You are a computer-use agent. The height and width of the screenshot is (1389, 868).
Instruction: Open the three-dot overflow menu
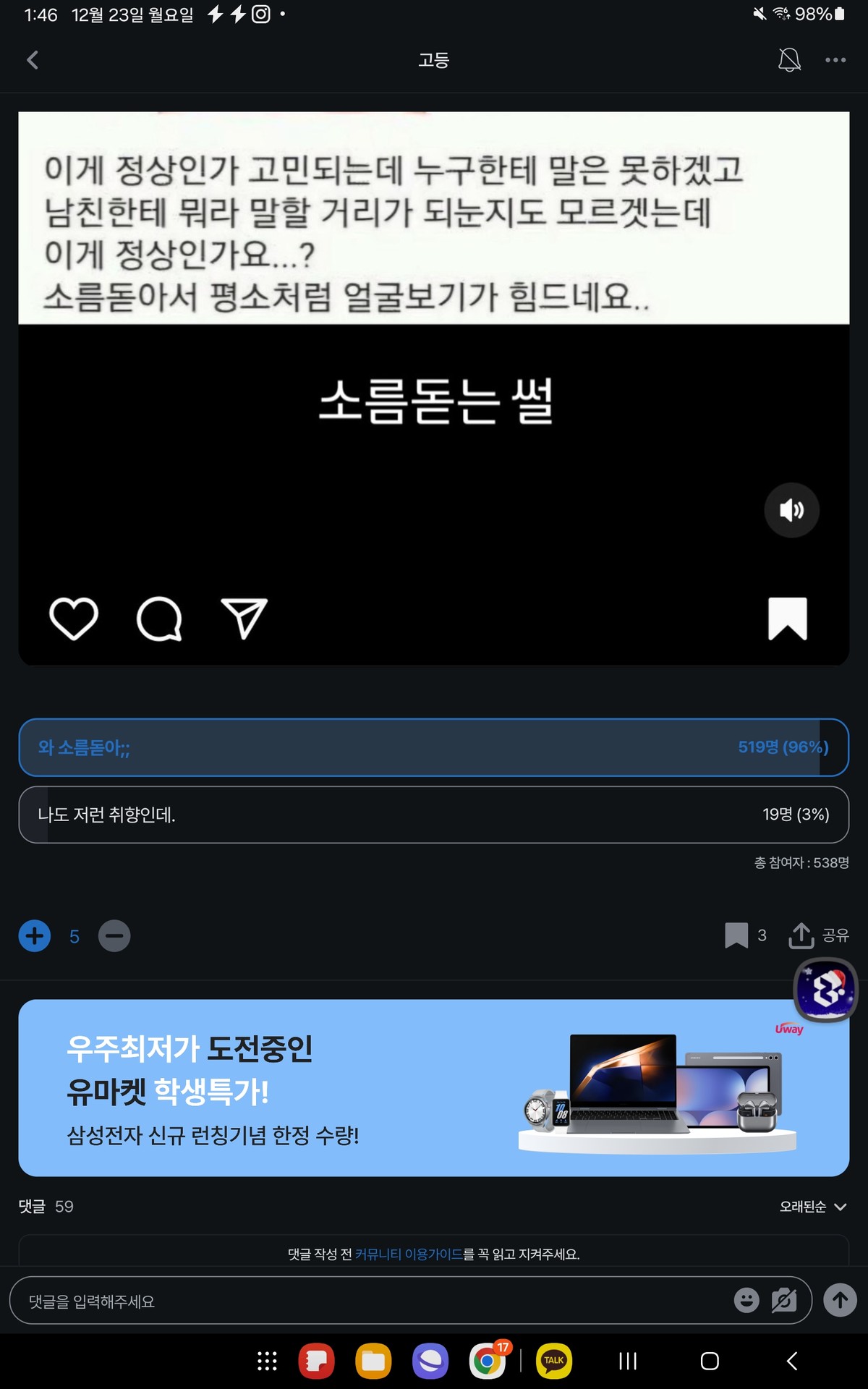point(835,60)
